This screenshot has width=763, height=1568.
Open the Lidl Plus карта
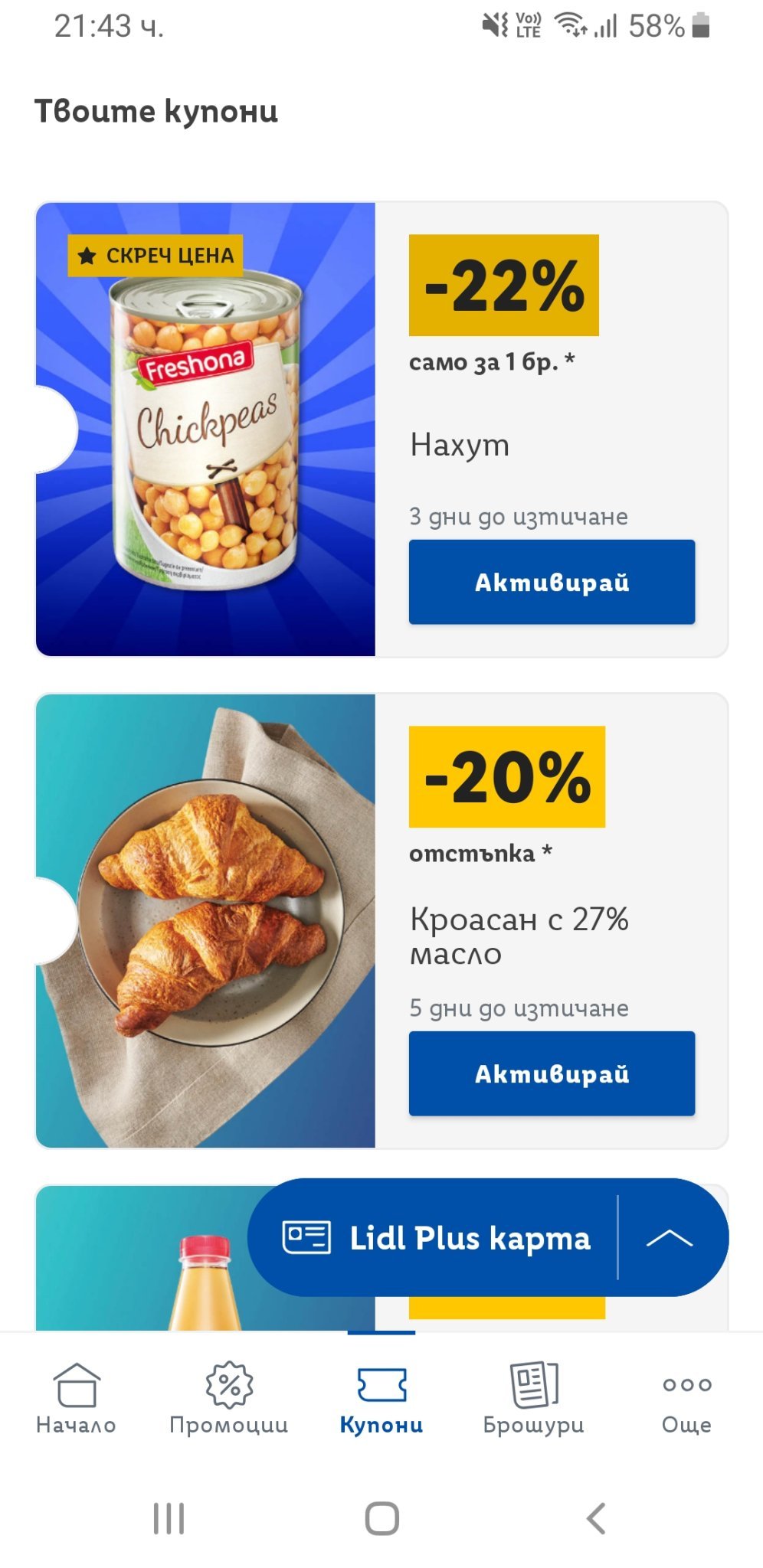[x=437, y=1238]
